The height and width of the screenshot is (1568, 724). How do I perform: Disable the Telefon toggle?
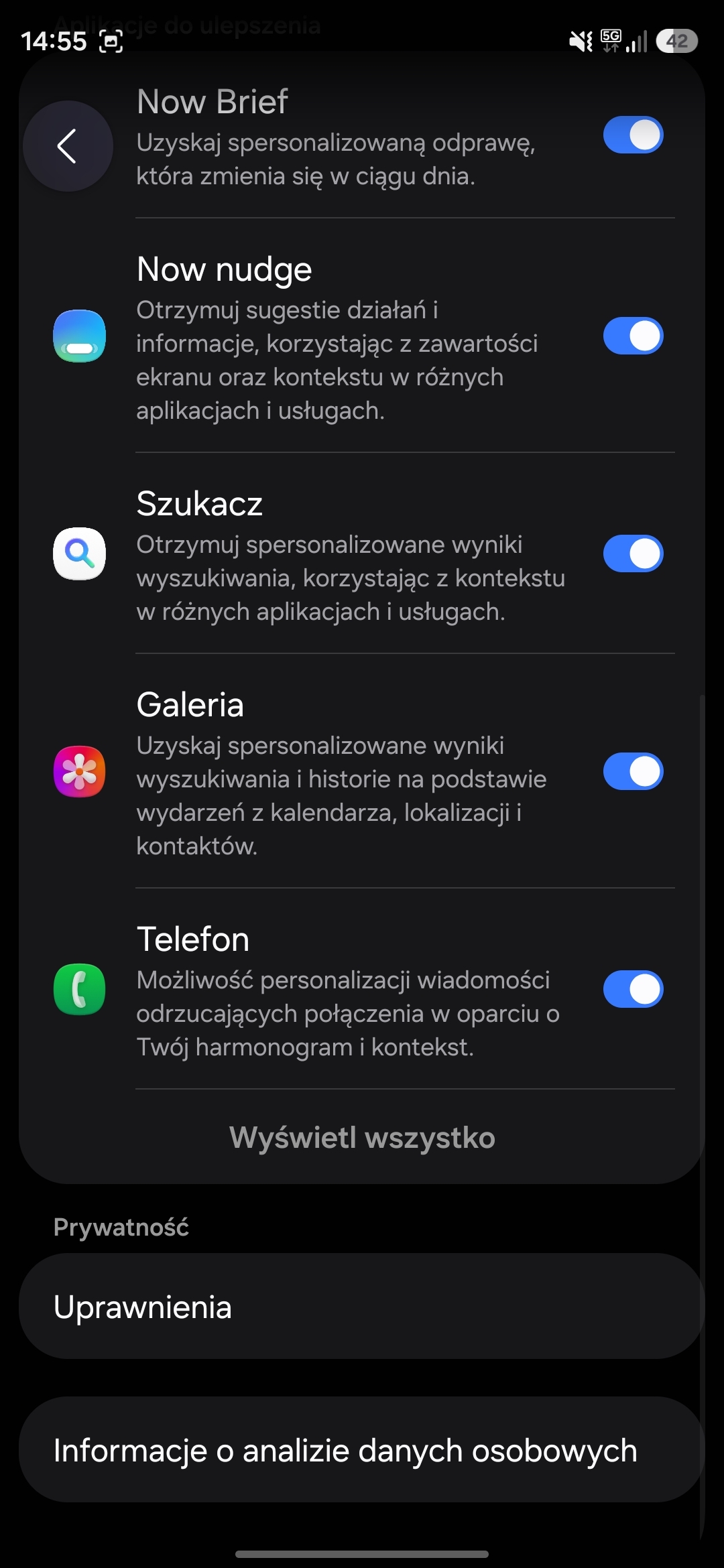(x=633, y=989)
